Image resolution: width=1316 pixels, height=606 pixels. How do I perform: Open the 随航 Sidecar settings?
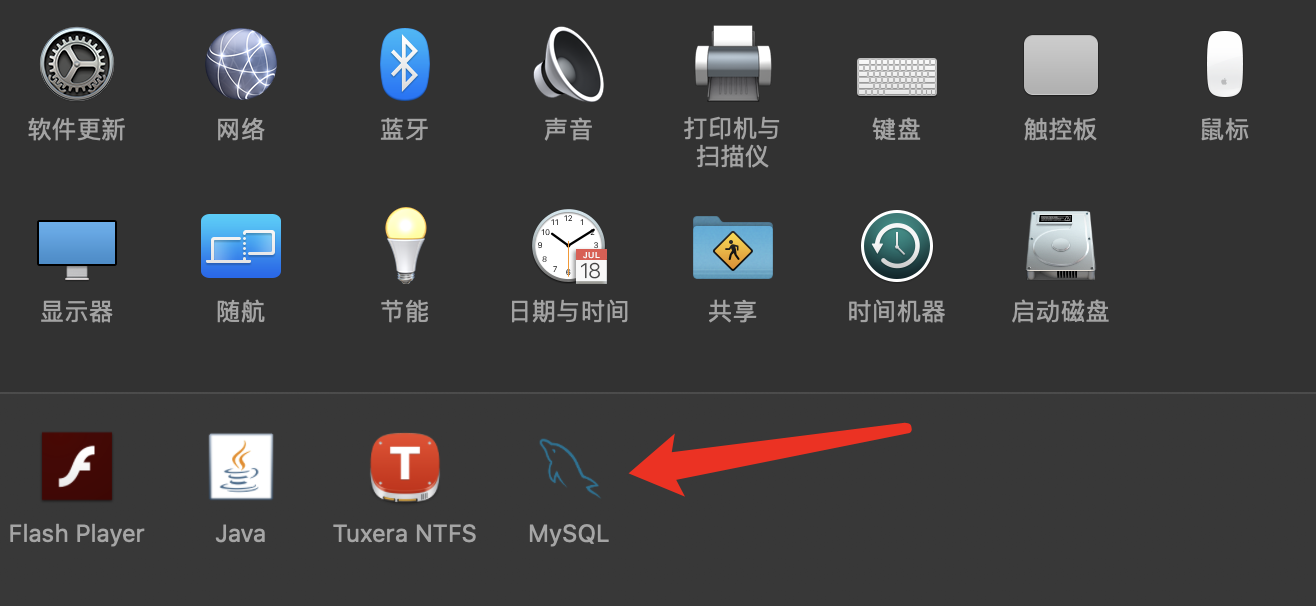pyautogui.click(x=241, y=247)
